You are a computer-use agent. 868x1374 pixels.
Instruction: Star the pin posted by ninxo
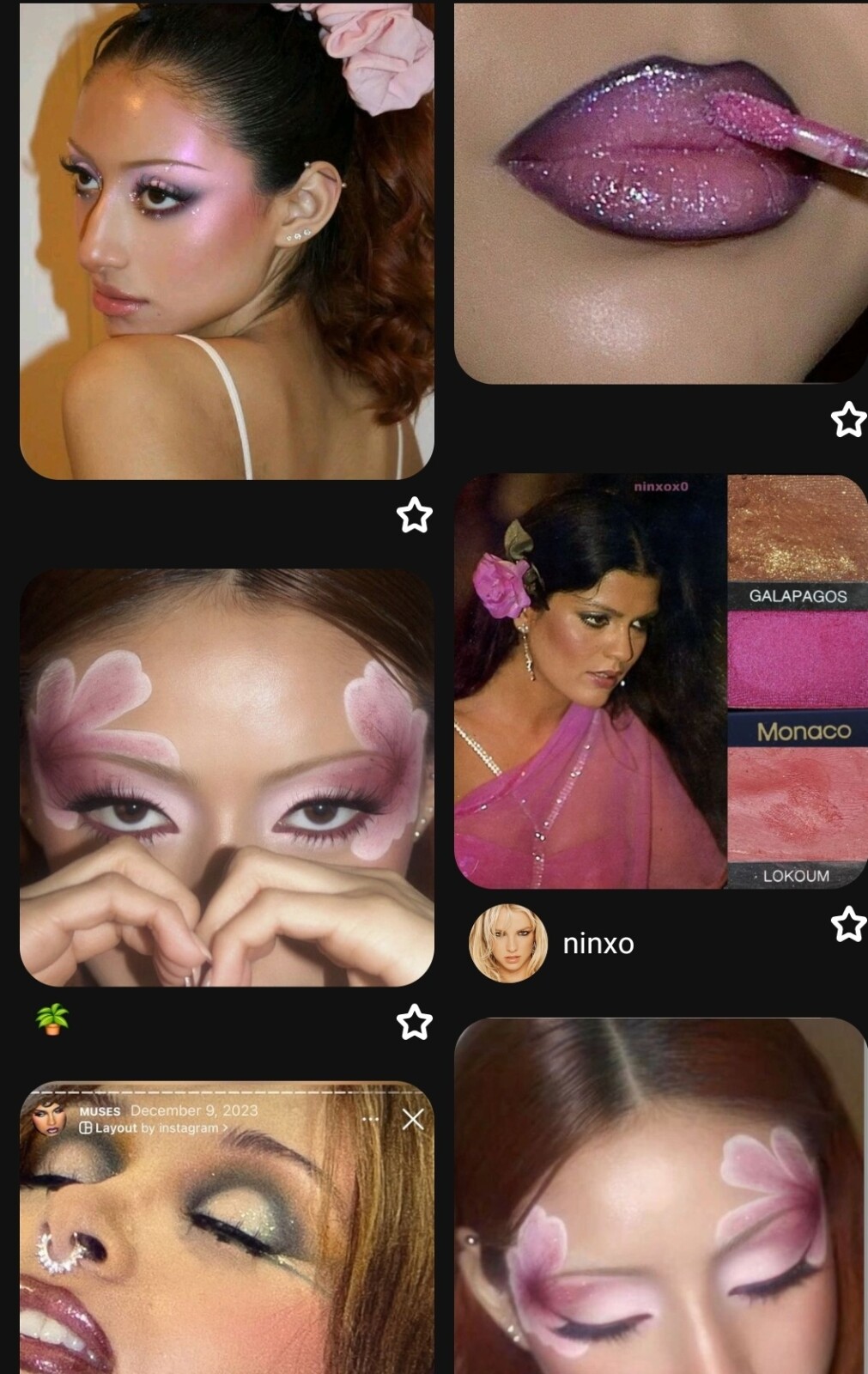tap(848, 924)
